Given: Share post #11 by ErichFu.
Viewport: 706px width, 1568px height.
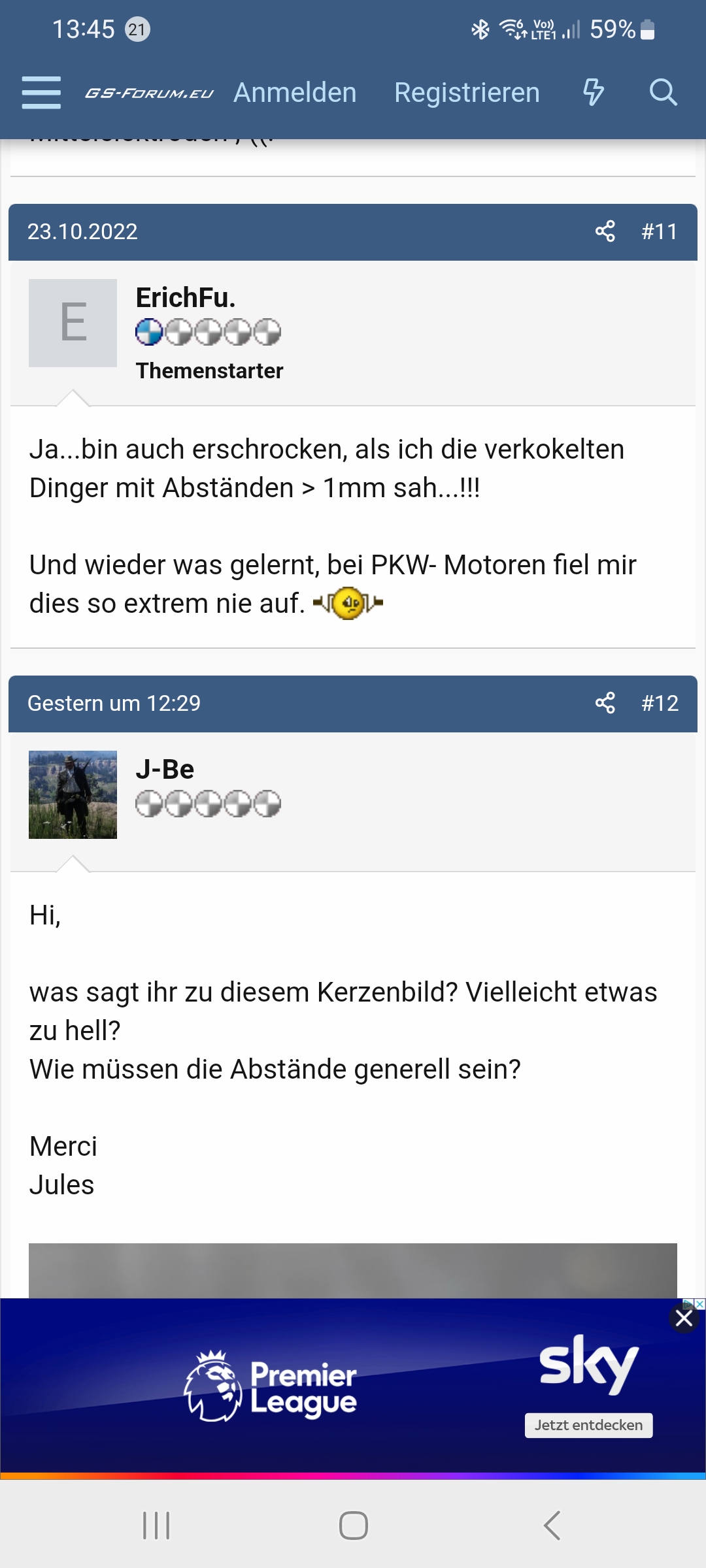Looking at the screenshot, I should click(605, 231).
